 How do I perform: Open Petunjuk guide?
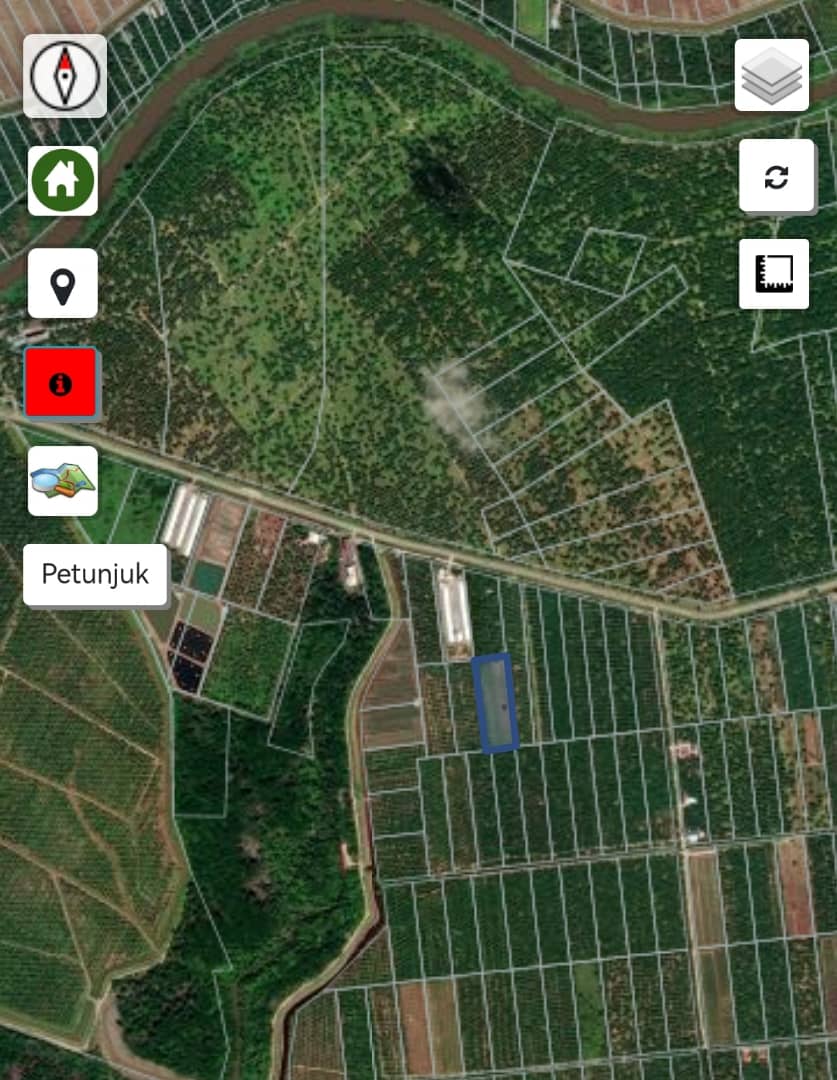(x=95, y=575)
